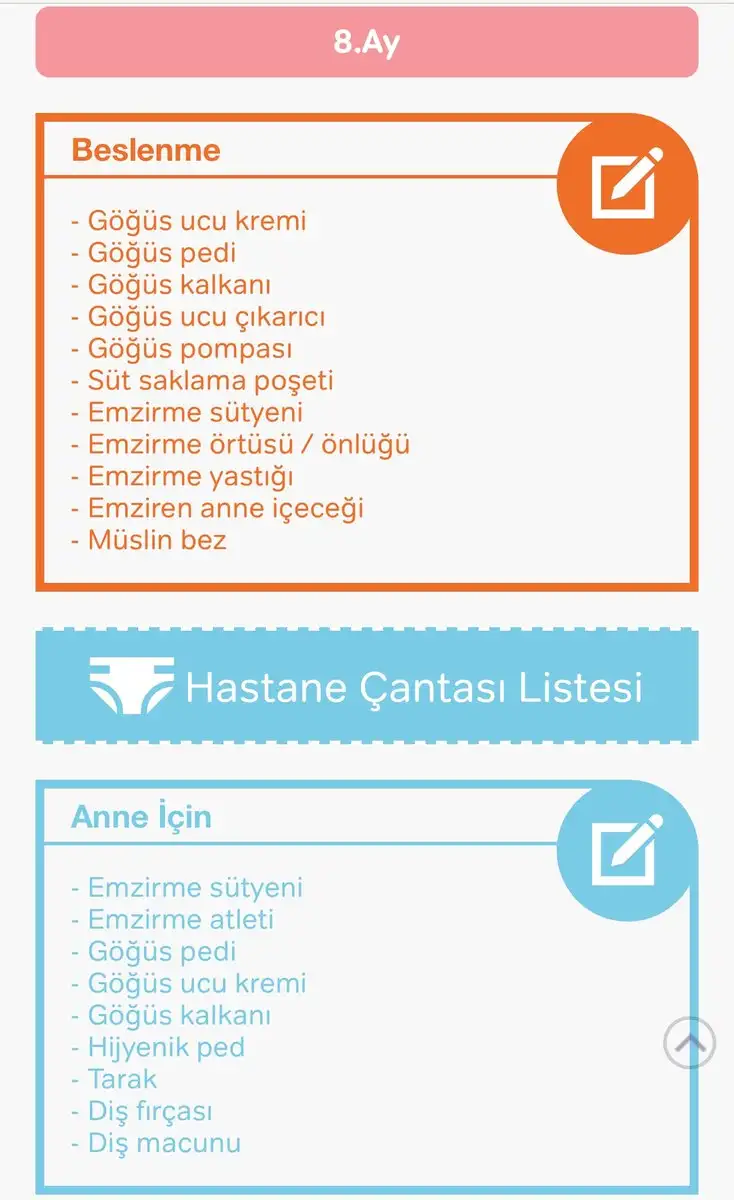The image size is (734, 1200).
Task: Select the 8.Ay month bar
Action: [x=367, y=42]
